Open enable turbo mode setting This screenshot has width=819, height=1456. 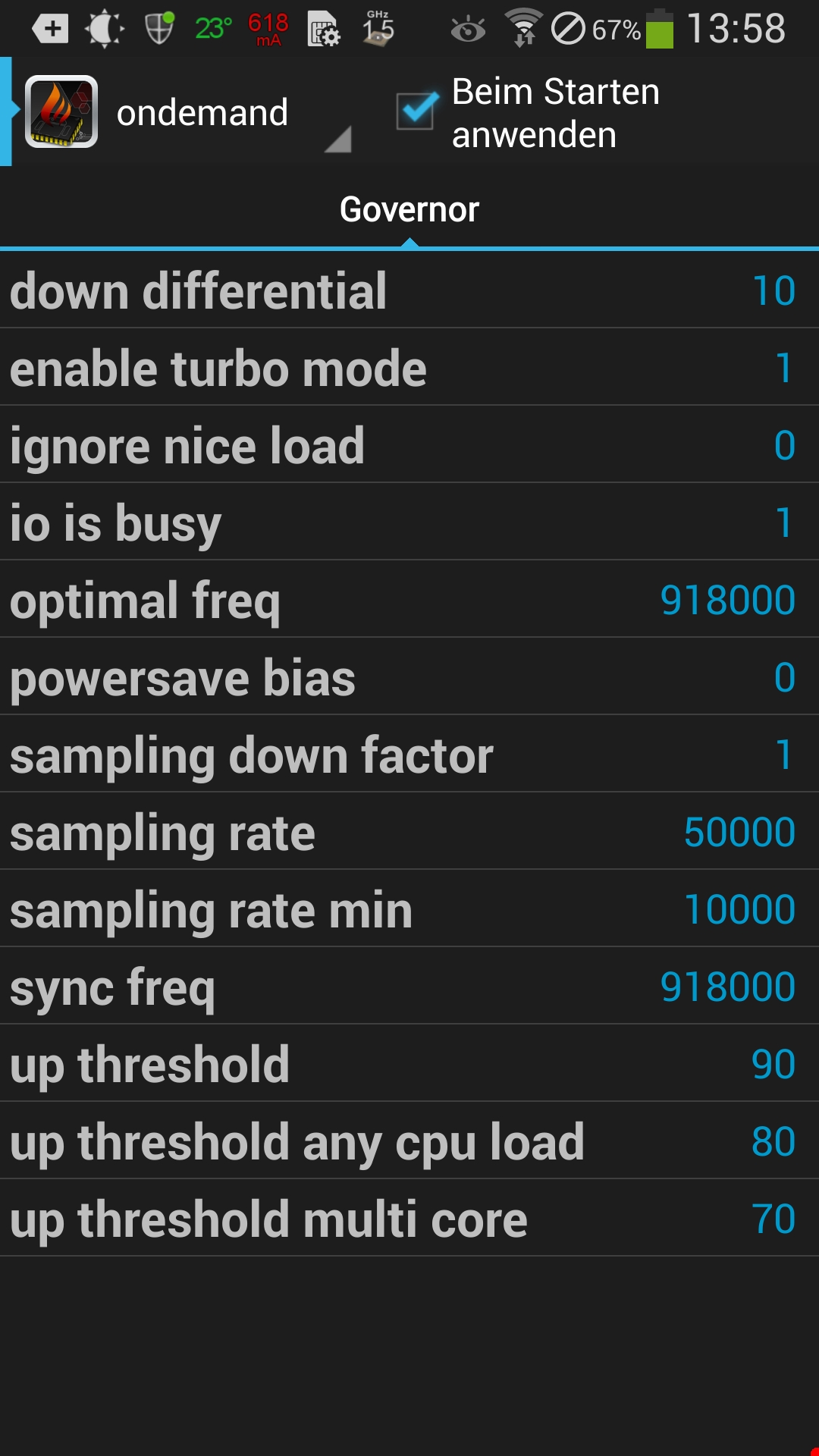409,368
